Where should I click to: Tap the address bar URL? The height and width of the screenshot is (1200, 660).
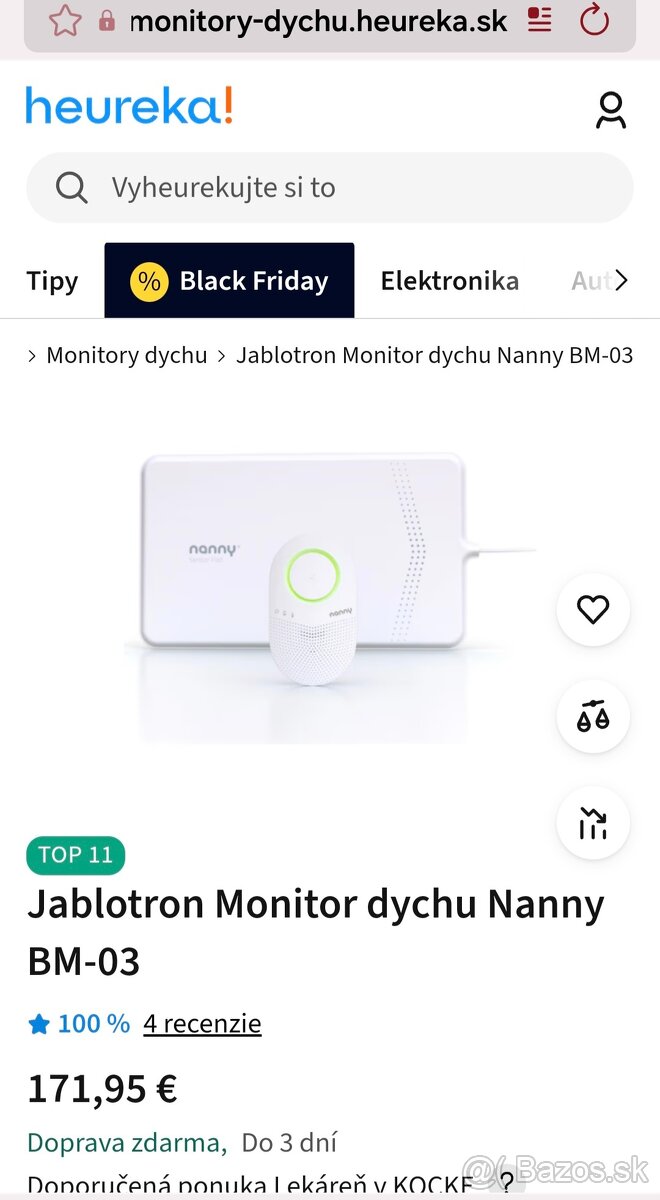pyautogui.click(x=318, y=21)
